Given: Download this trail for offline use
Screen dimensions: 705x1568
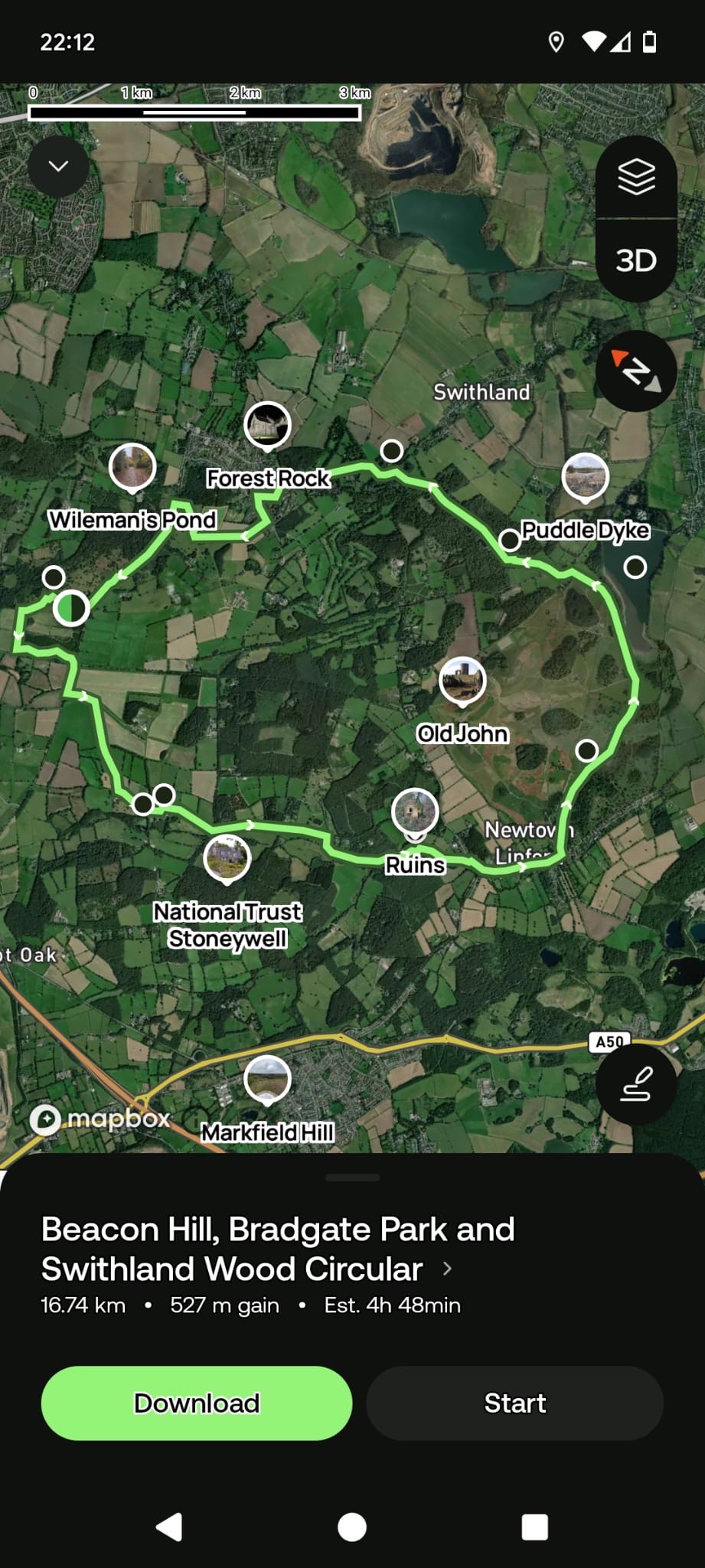Looking at the screenshot, I should tap(197, 1403).
